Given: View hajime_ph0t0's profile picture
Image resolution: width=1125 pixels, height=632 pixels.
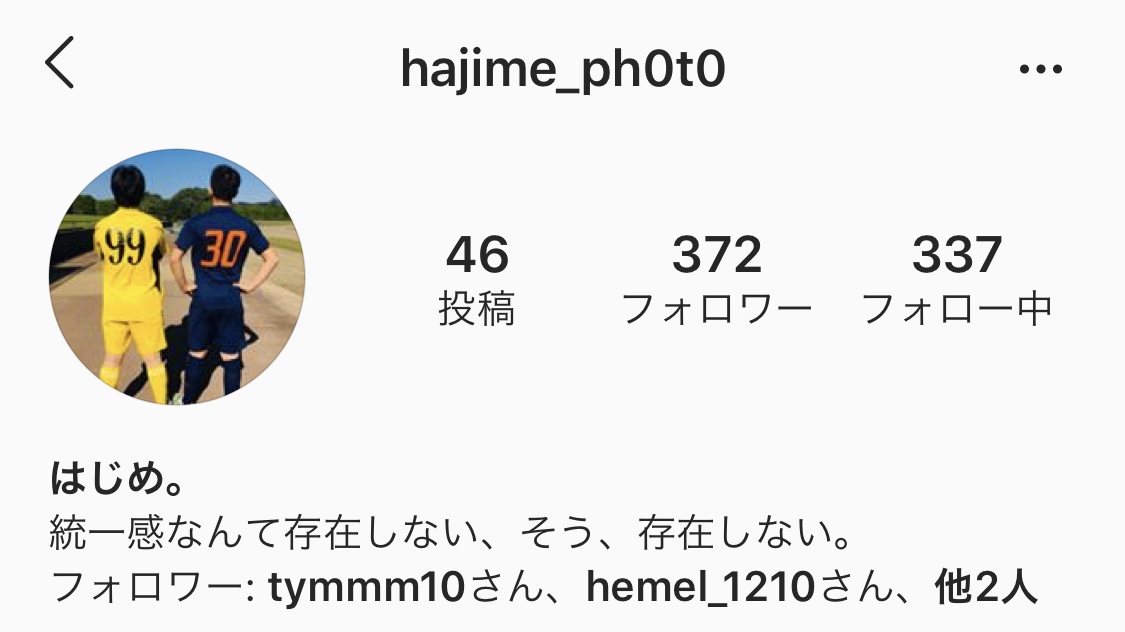Looking at the screenshot, I should [177, 277].
